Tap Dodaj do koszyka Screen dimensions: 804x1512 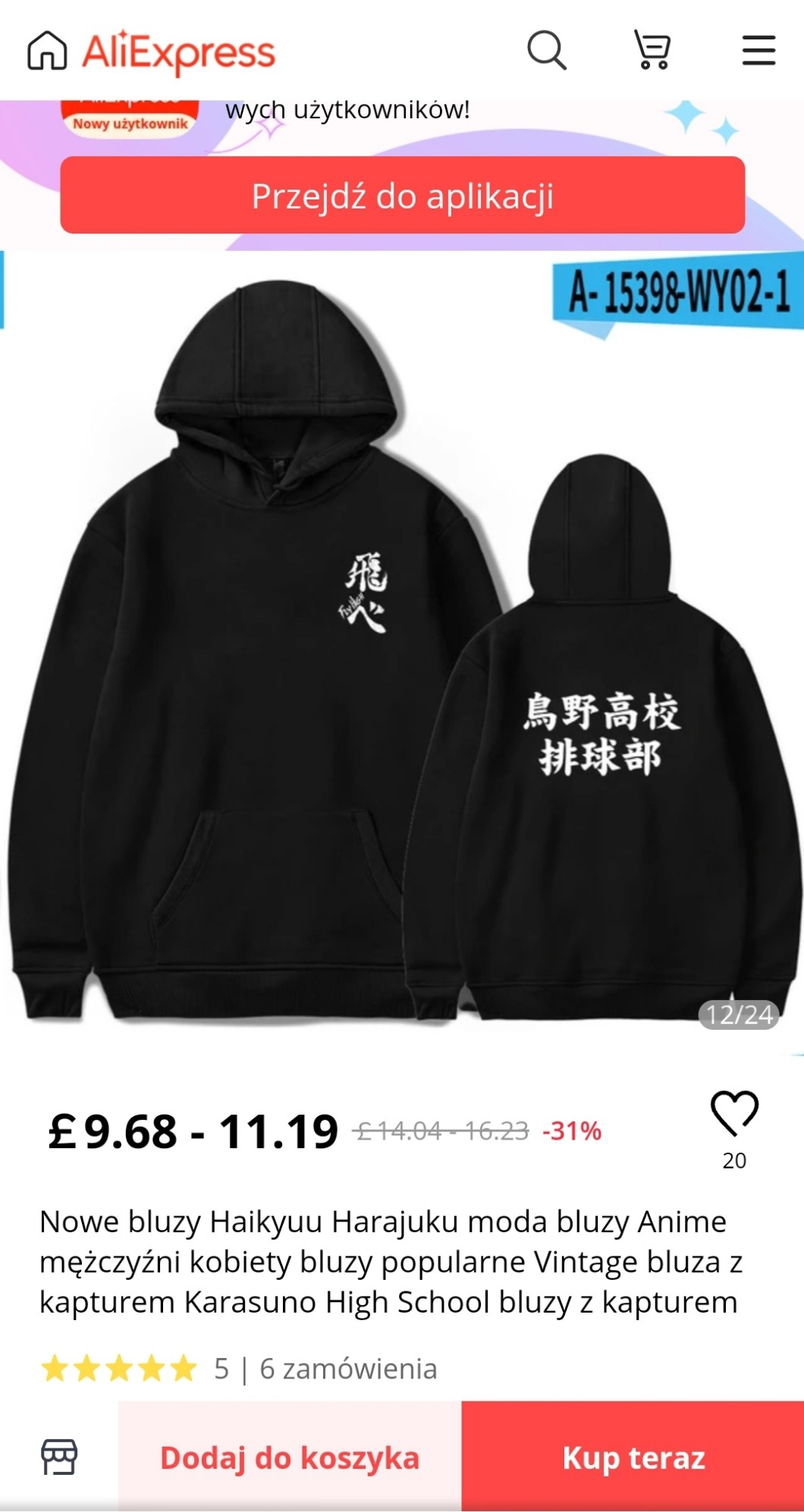click(290, 1457)
